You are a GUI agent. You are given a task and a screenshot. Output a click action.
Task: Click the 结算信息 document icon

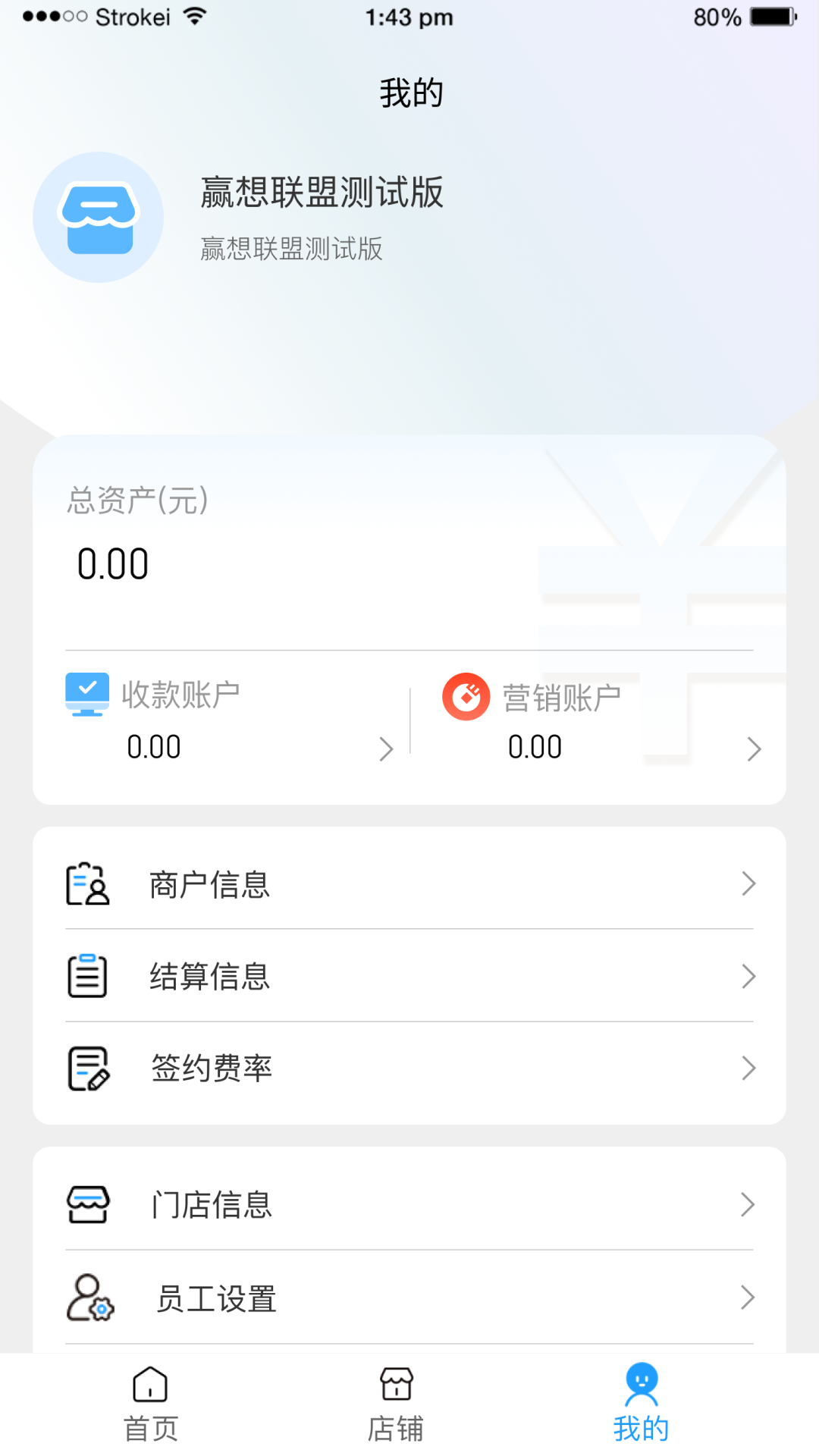click(87, 976)
